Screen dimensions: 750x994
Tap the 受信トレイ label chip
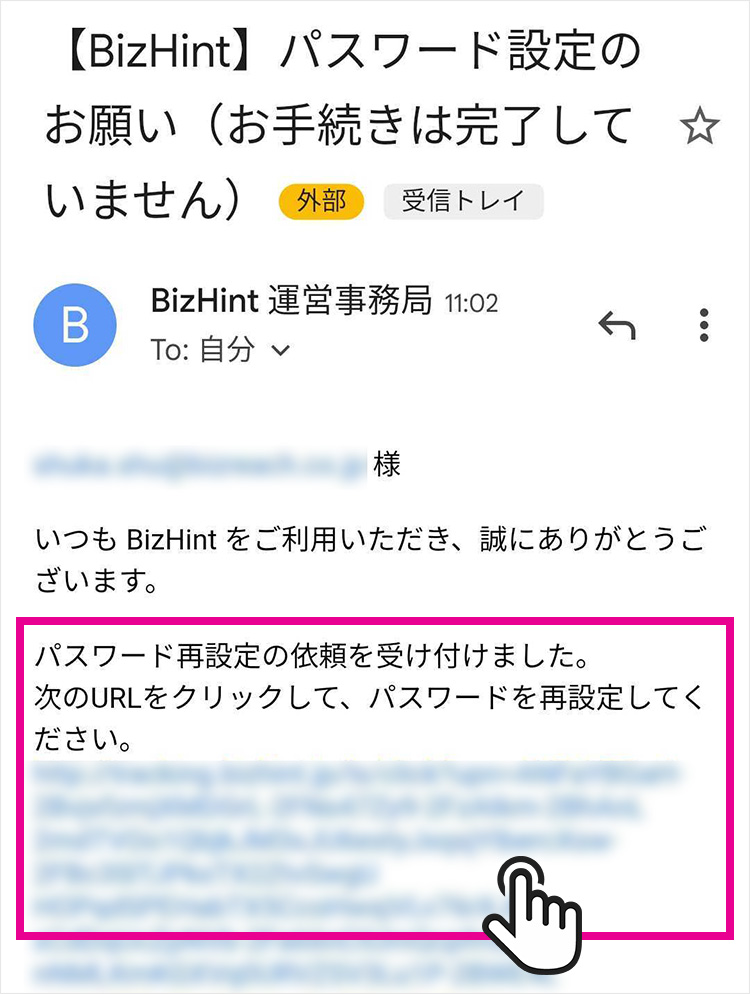click(x=463, y=202)
